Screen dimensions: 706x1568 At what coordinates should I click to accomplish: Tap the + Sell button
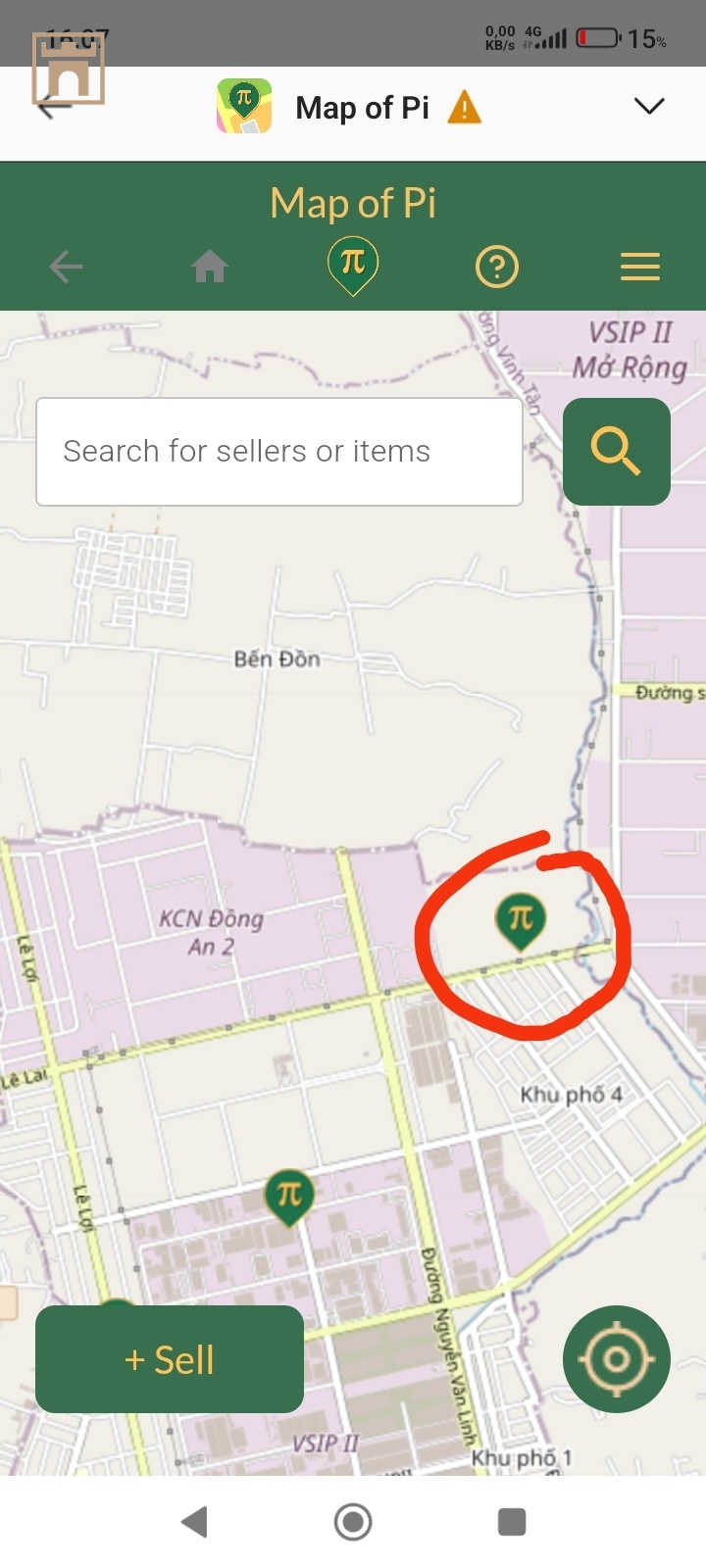(170, 1359)
